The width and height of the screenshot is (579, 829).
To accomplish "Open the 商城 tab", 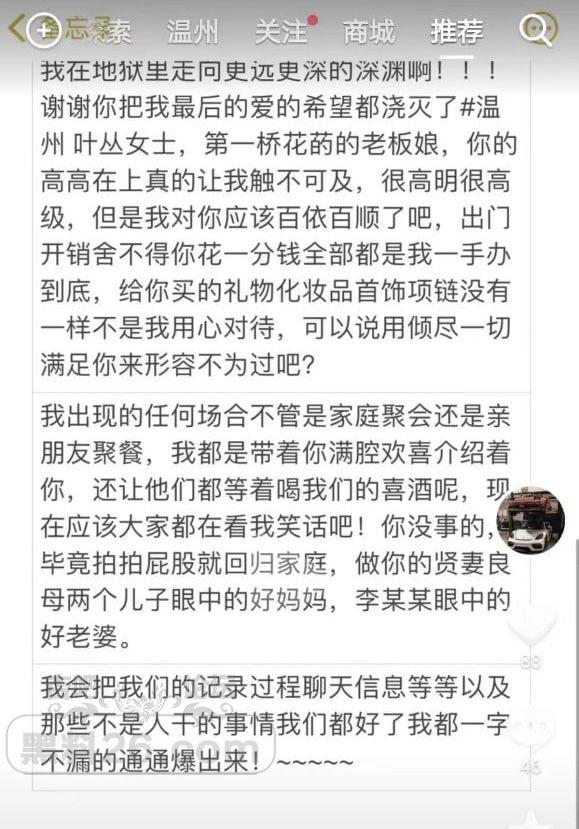I will click(369, 32).
